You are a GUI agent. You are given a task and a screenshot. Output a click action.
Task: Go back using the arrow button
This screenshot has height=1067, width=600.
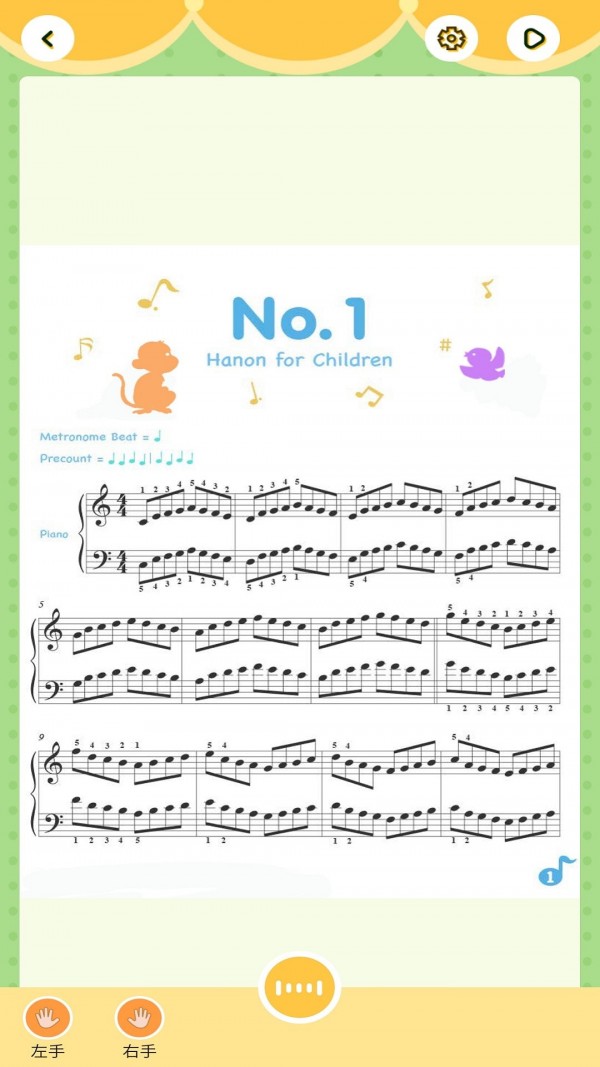47,39
